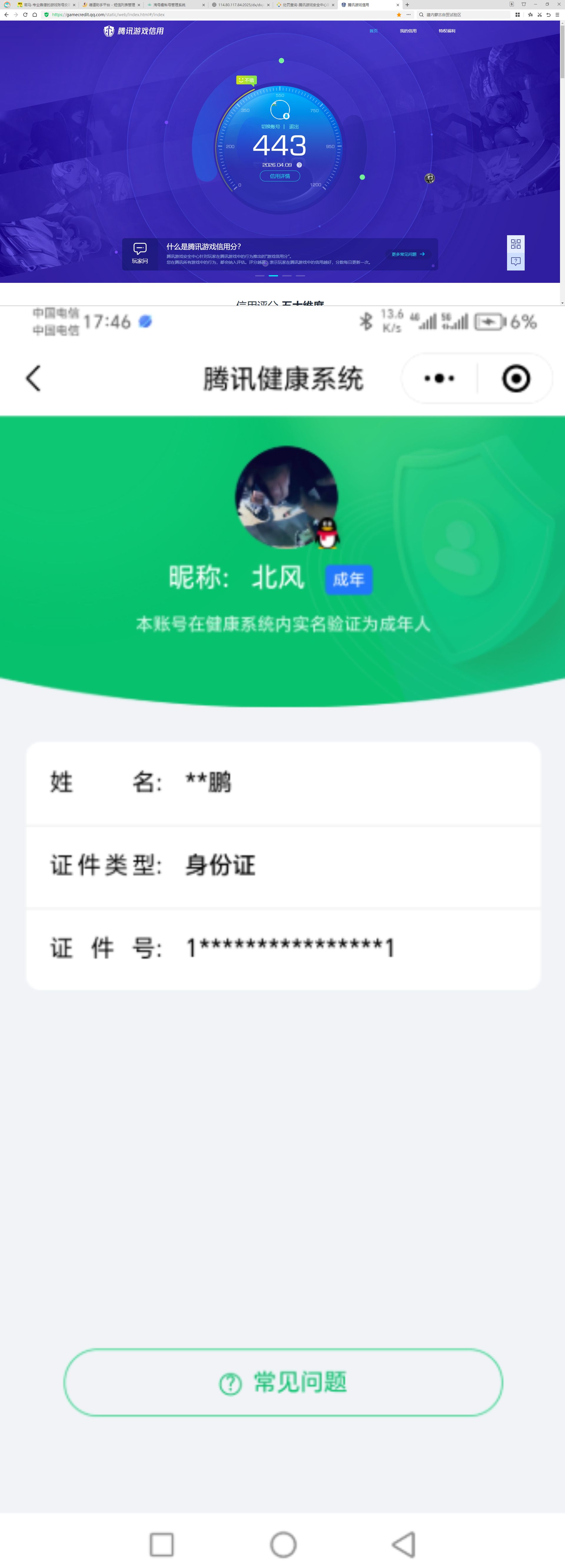The image size is (565, 1568).
Task: Click the 不错 rating badge on the score dial
Action: (x=246, y=80)
